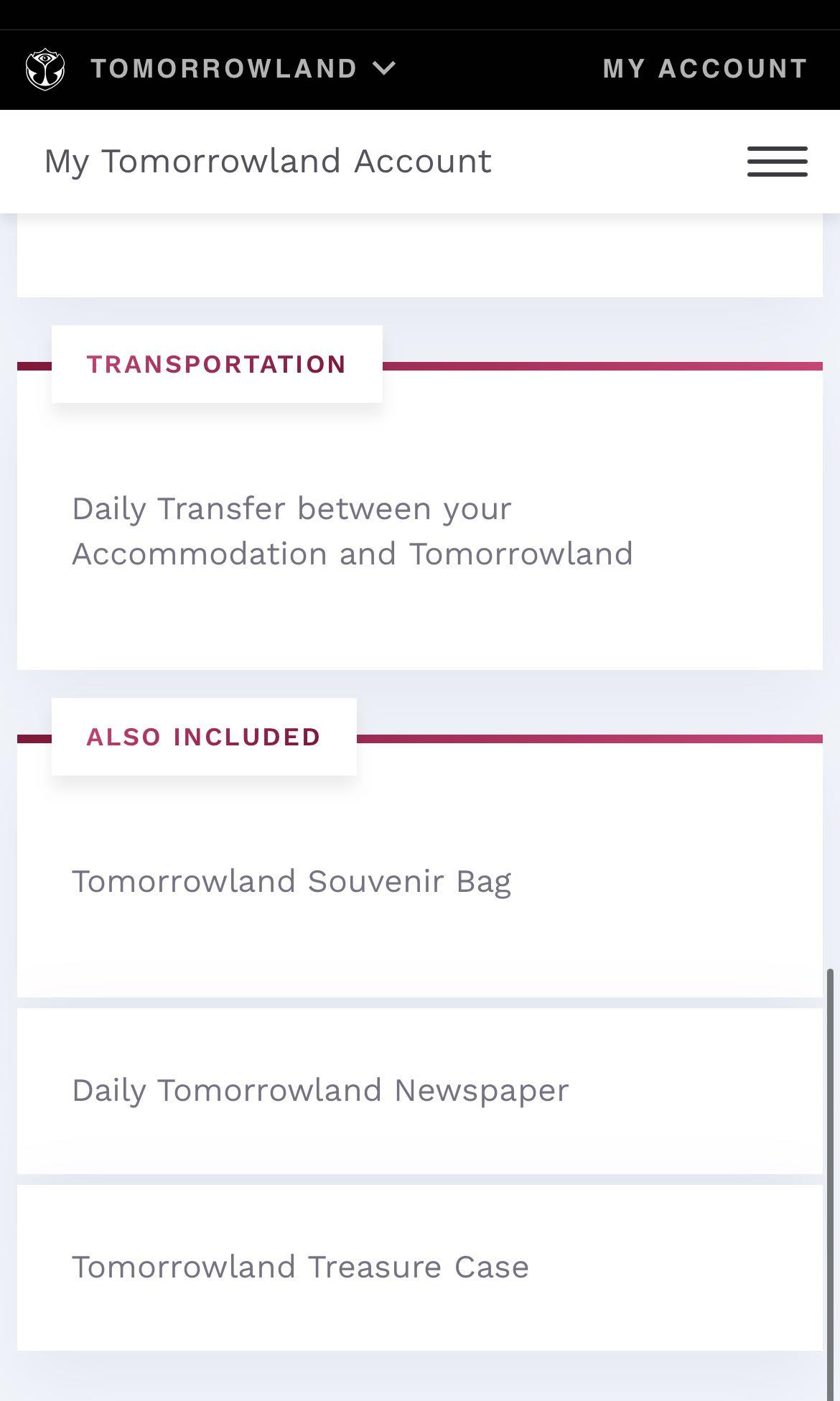
Task: Open the site switcher arrow in the header
Action: pyautogui.click(x=383, y=69)
